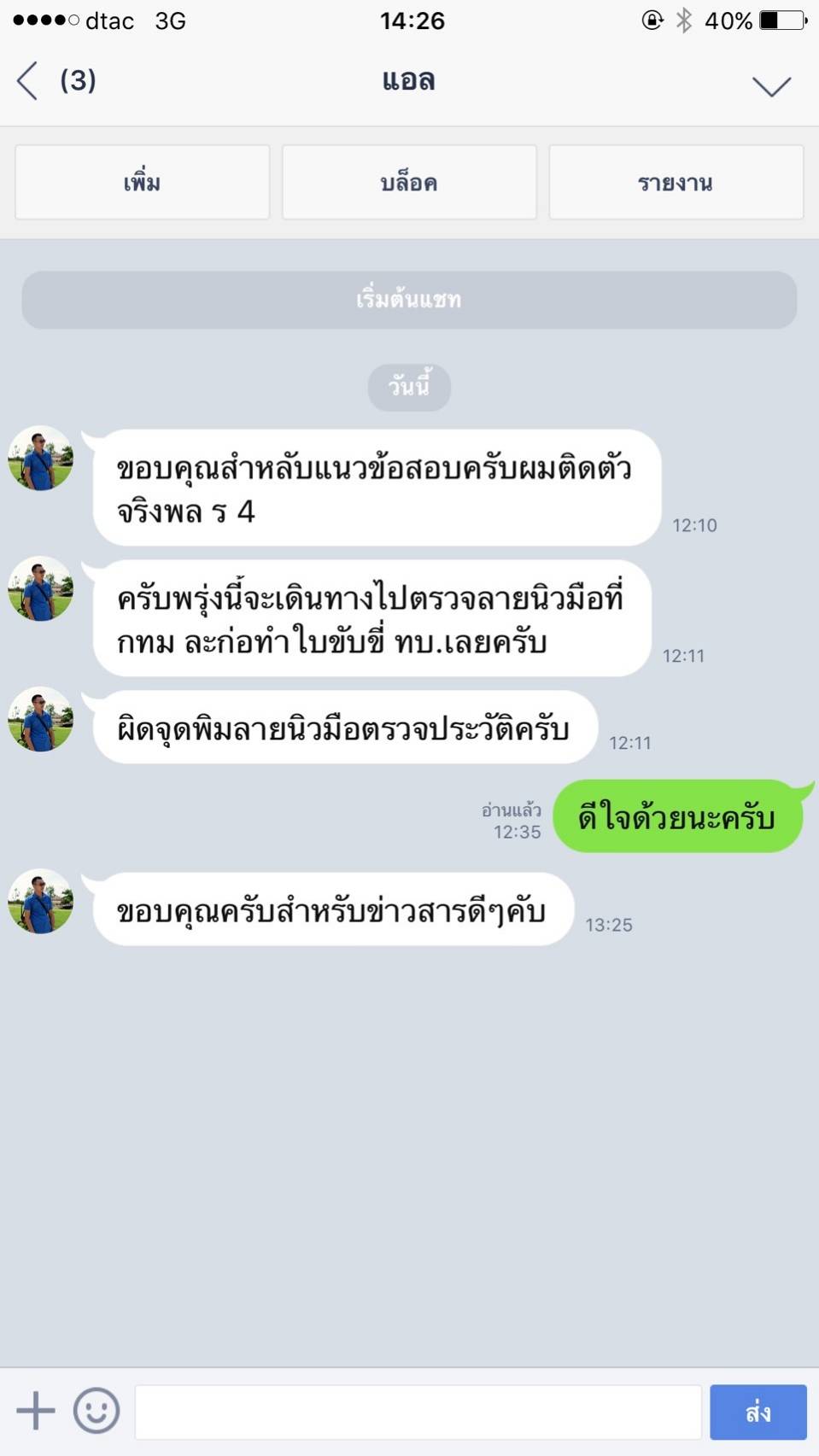Open the emoji sticker picker
Screen dimensions: 819x1456
96,1411
